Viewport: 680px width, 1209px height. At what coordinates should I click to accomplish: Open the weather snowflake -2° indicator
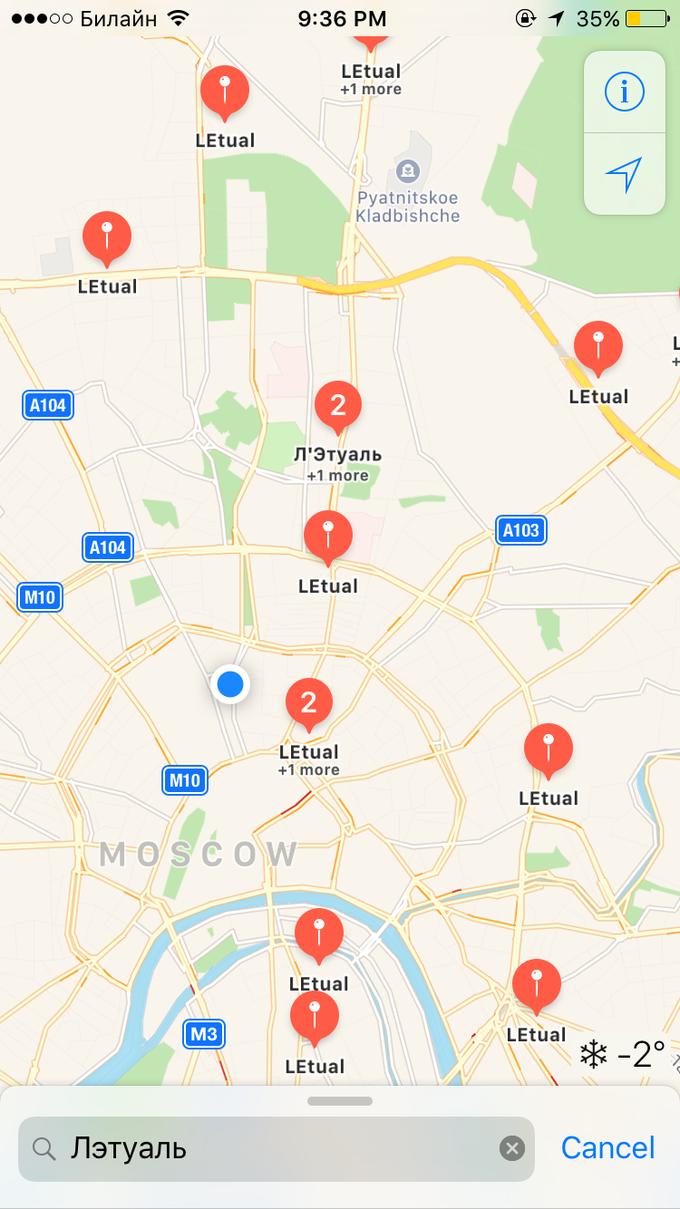[x=624, y=1053]
